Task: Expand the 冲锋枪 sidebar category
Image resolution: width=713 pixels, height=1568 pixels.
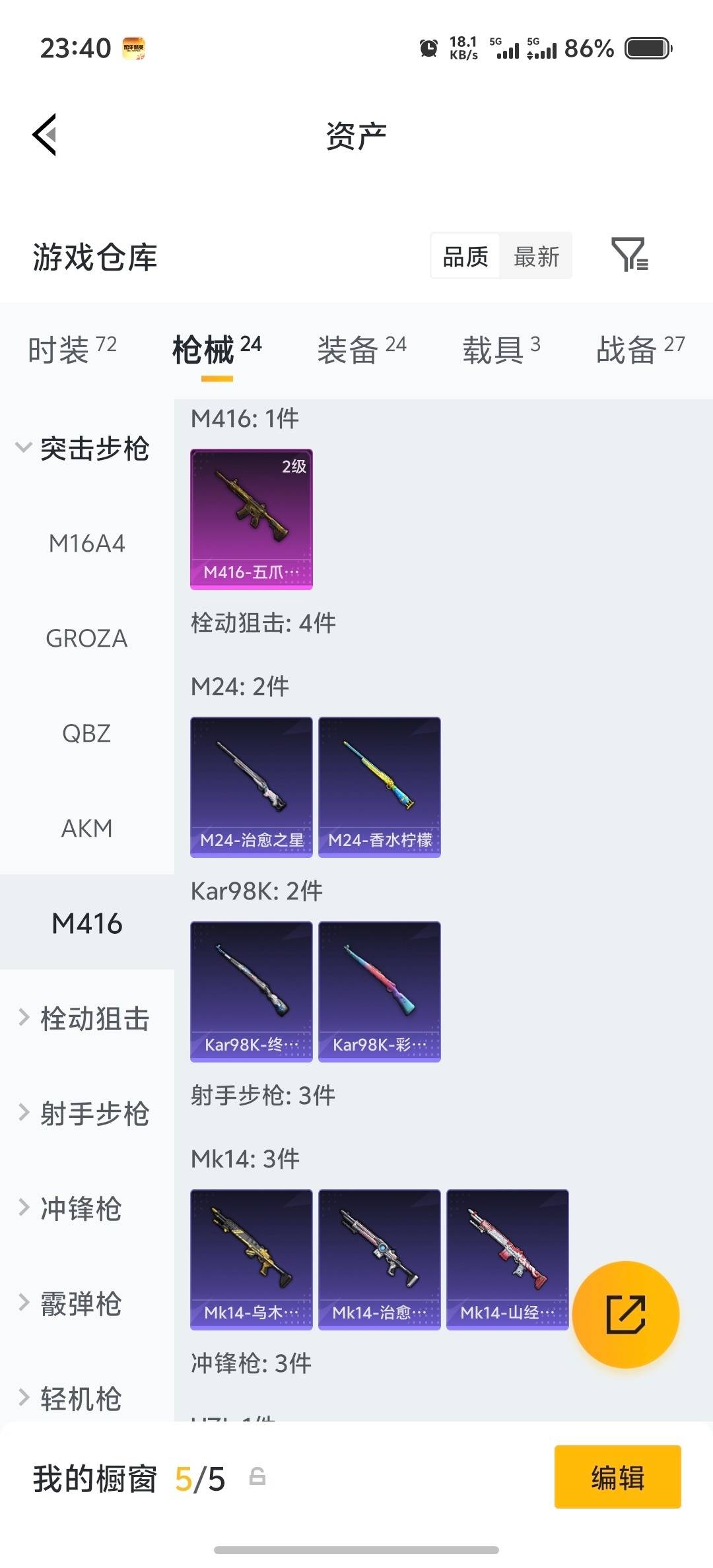Action: coord(83,1209)
